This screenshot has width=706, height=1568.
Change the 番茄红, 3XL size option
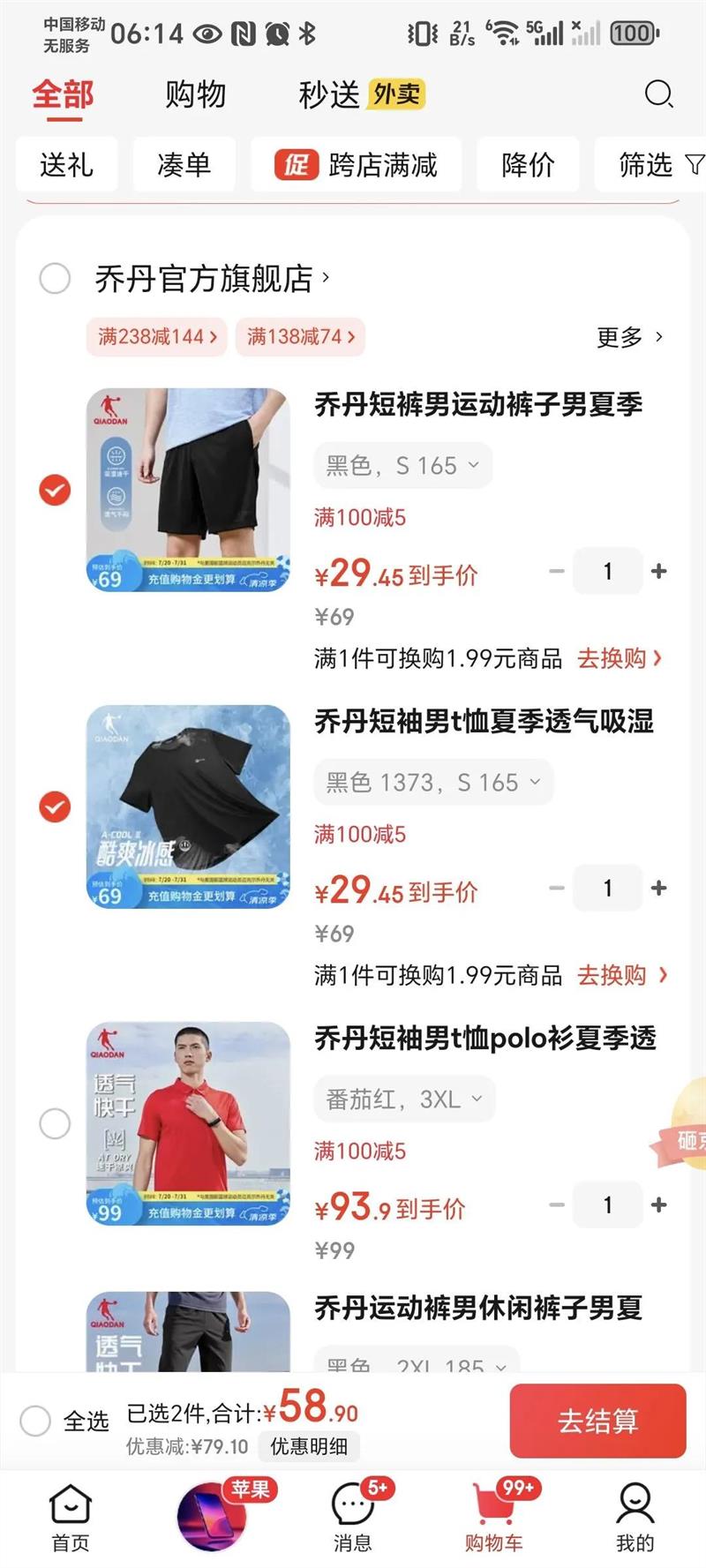click(404, 1099)
